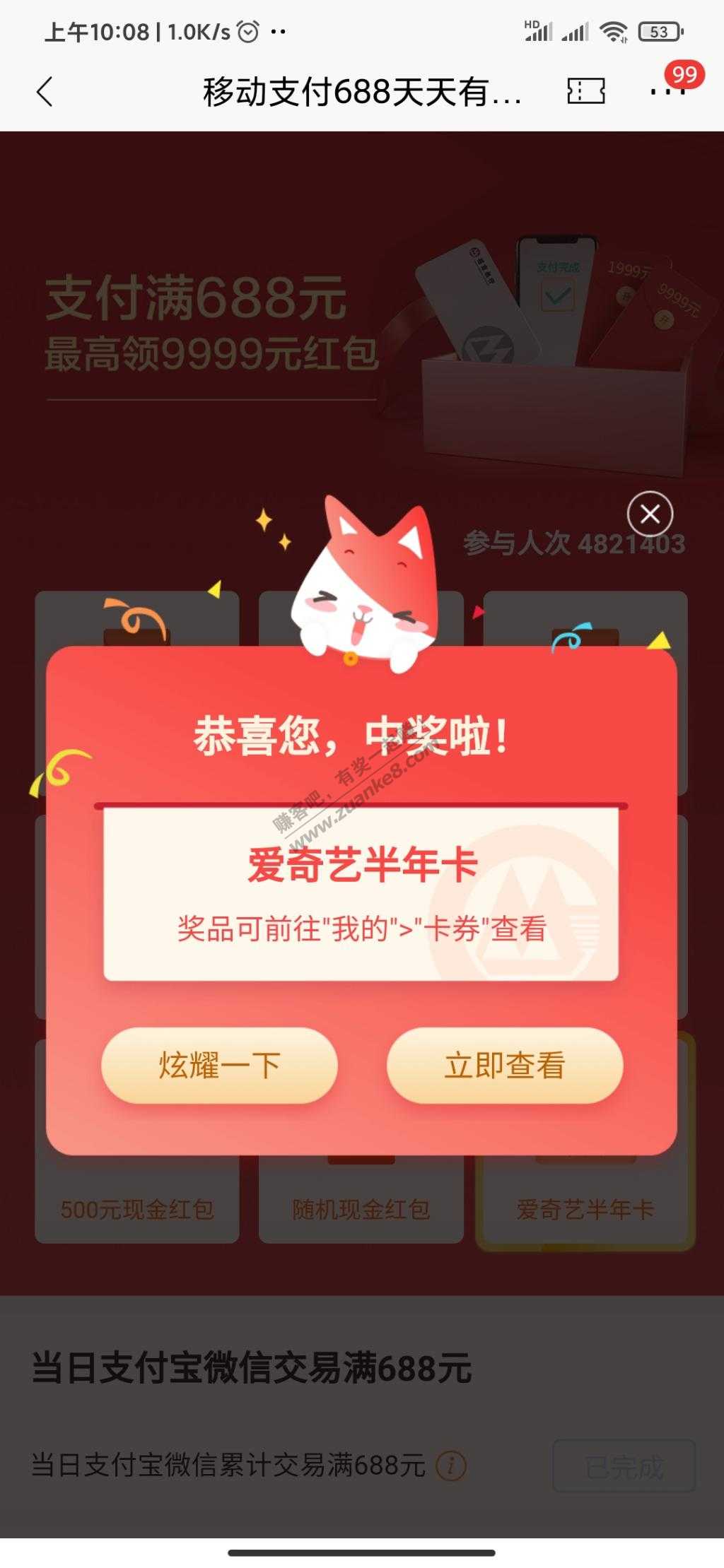Go back with the top-left arrow
This screenshot has height=1568, width=724.
45,92
